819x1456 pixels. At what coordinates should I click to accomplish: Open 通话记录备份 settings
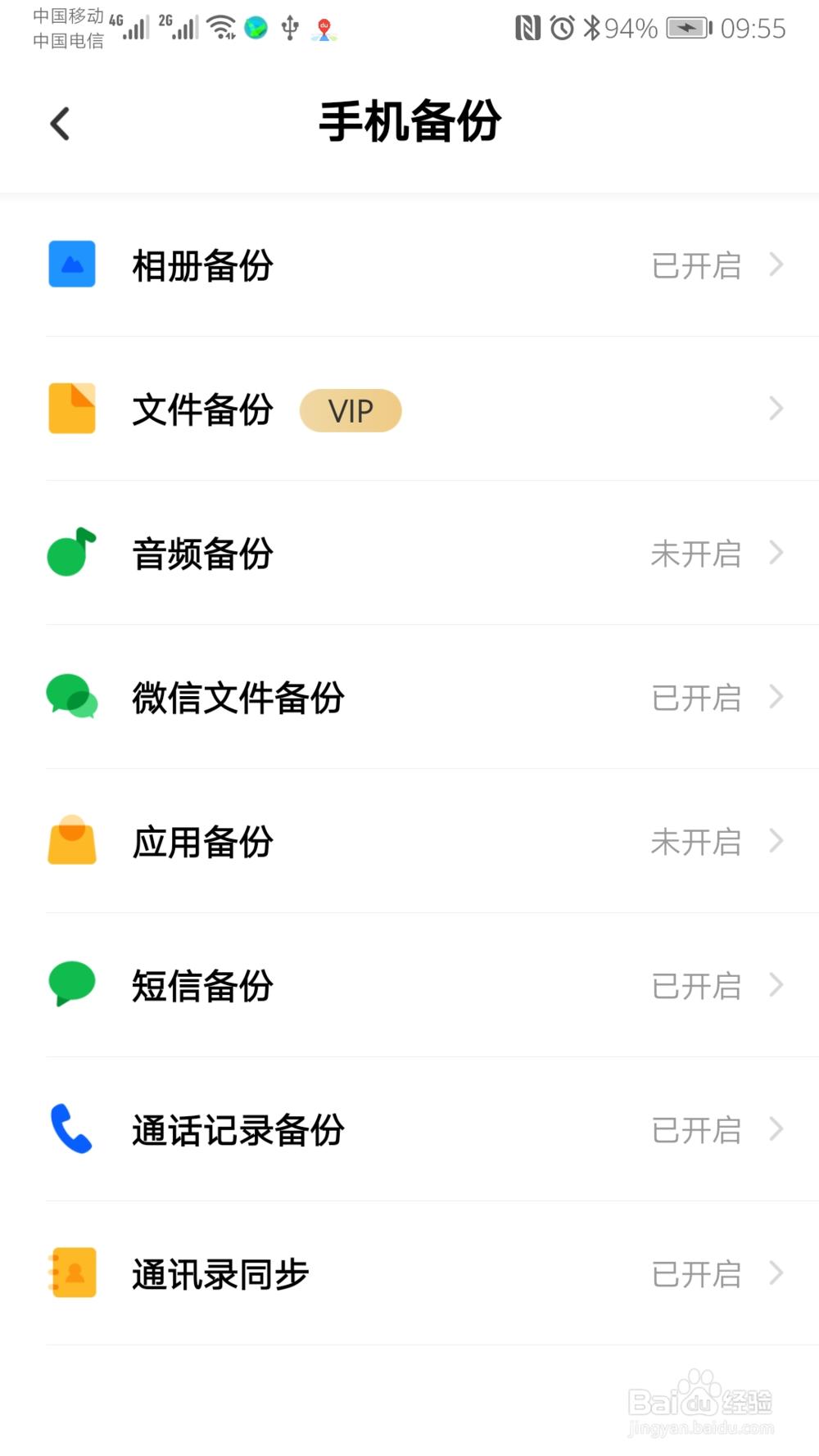(x=409, y=1129)
